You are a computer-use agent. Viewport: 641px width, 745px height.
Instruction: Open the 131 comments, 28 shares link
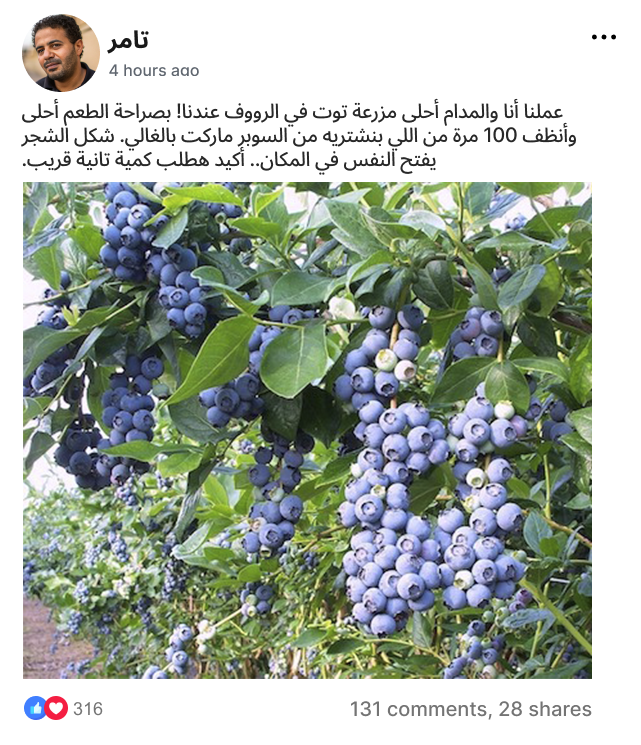pyautogui.click(x=470, y=709)
